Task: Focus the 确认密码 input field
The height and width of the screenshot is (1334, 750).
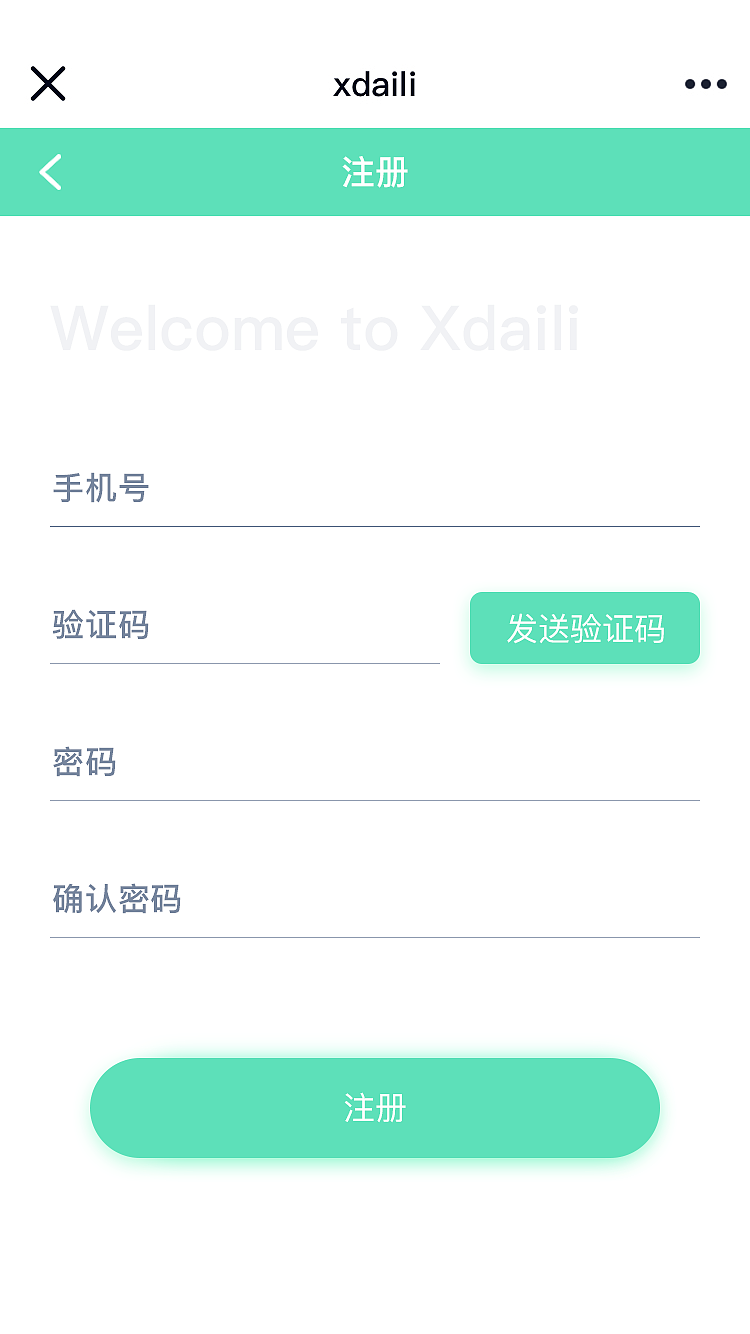Action: (x=375, y=900)
